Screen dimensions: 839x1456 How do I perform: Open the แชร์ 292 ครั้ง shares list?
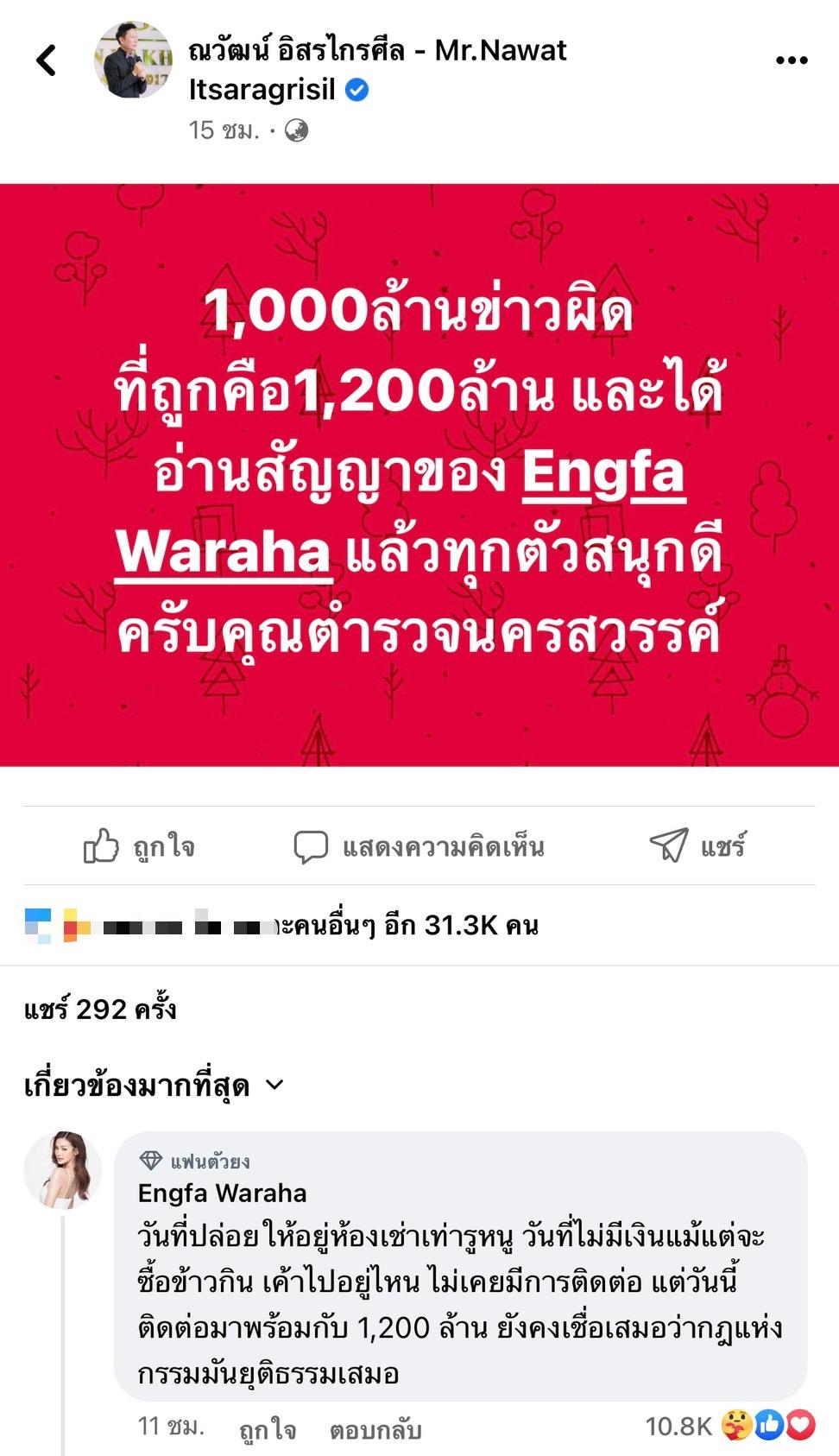pos(100,1009)
